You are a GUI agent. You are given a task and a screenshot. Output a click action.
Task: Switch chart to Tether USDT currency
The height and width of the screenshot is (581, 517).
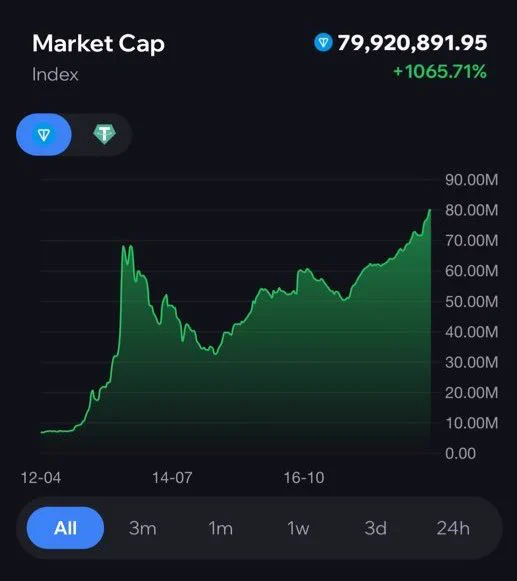[104, 134]
